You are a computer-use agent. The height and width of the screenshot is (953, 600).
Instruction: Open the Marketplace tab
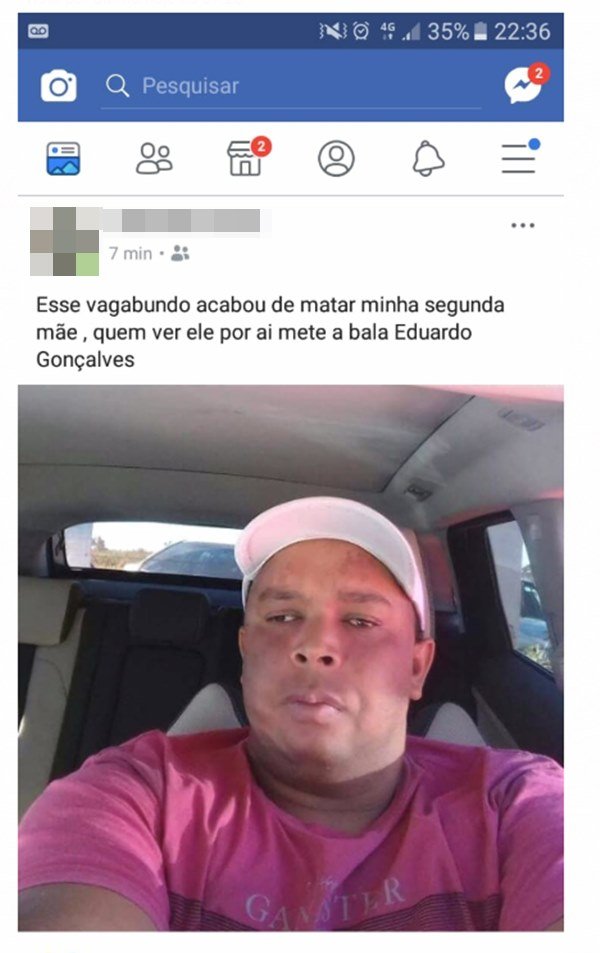[245, 158]
